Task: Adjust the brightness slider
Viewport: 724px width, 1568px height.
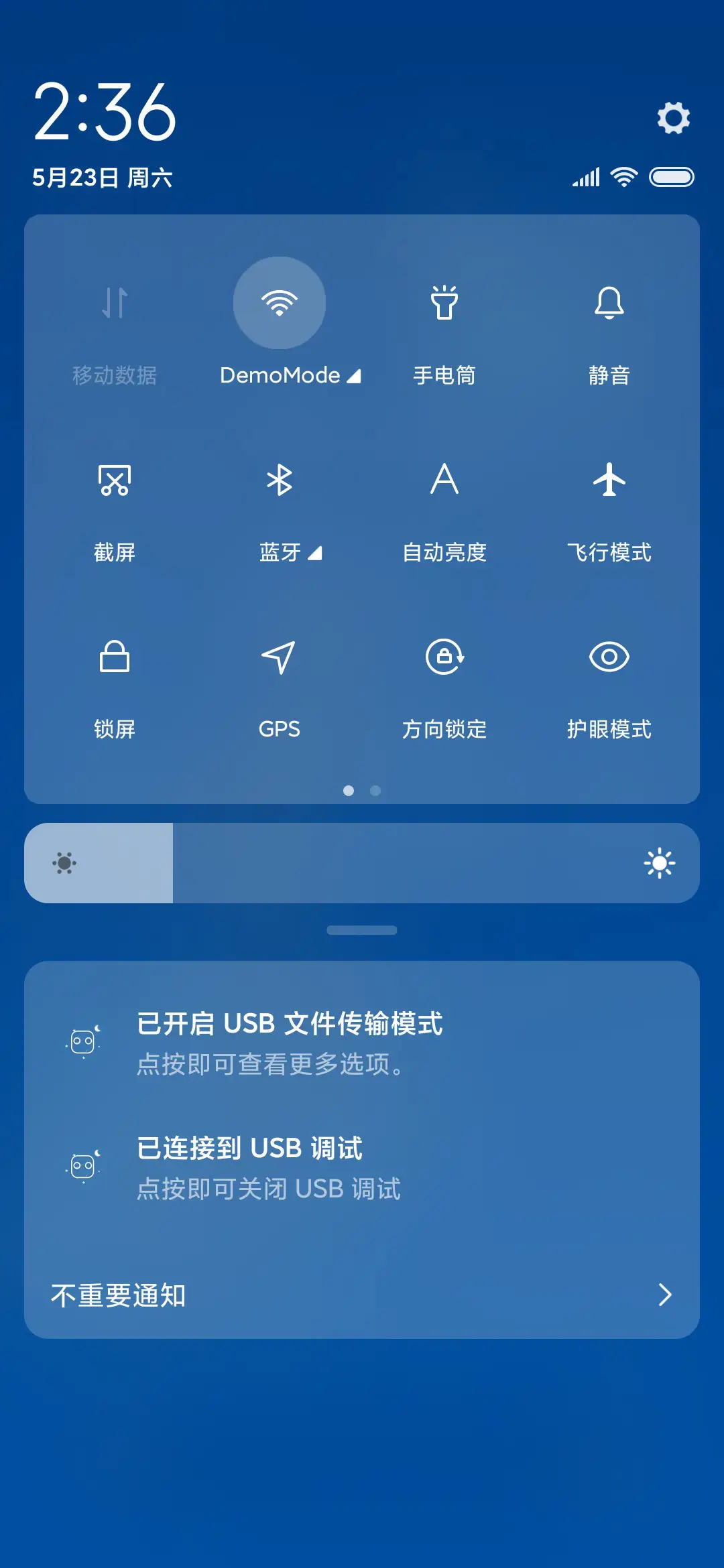Action: pyautogui.click(x=362, y=862)
